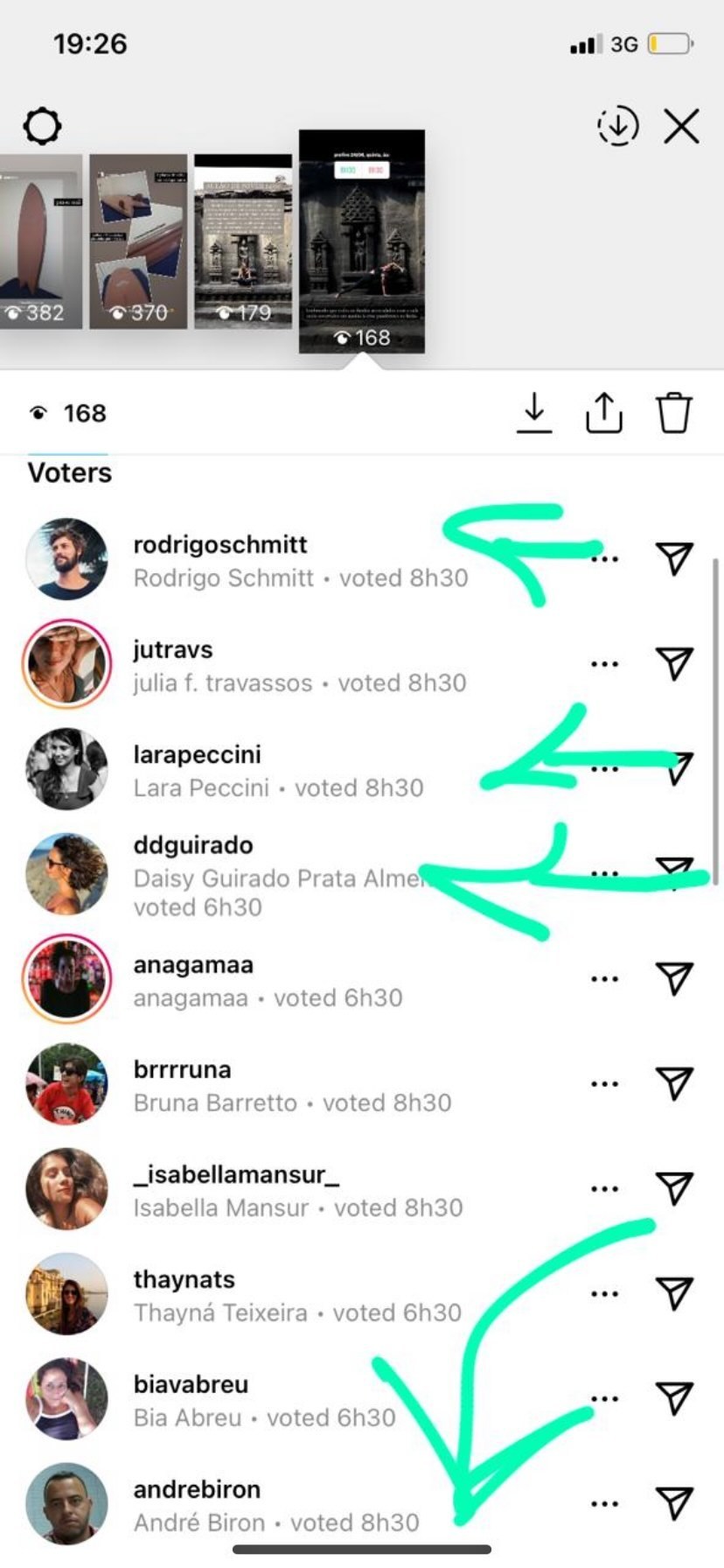Delete this story with the trash icon

coord(673,413)
